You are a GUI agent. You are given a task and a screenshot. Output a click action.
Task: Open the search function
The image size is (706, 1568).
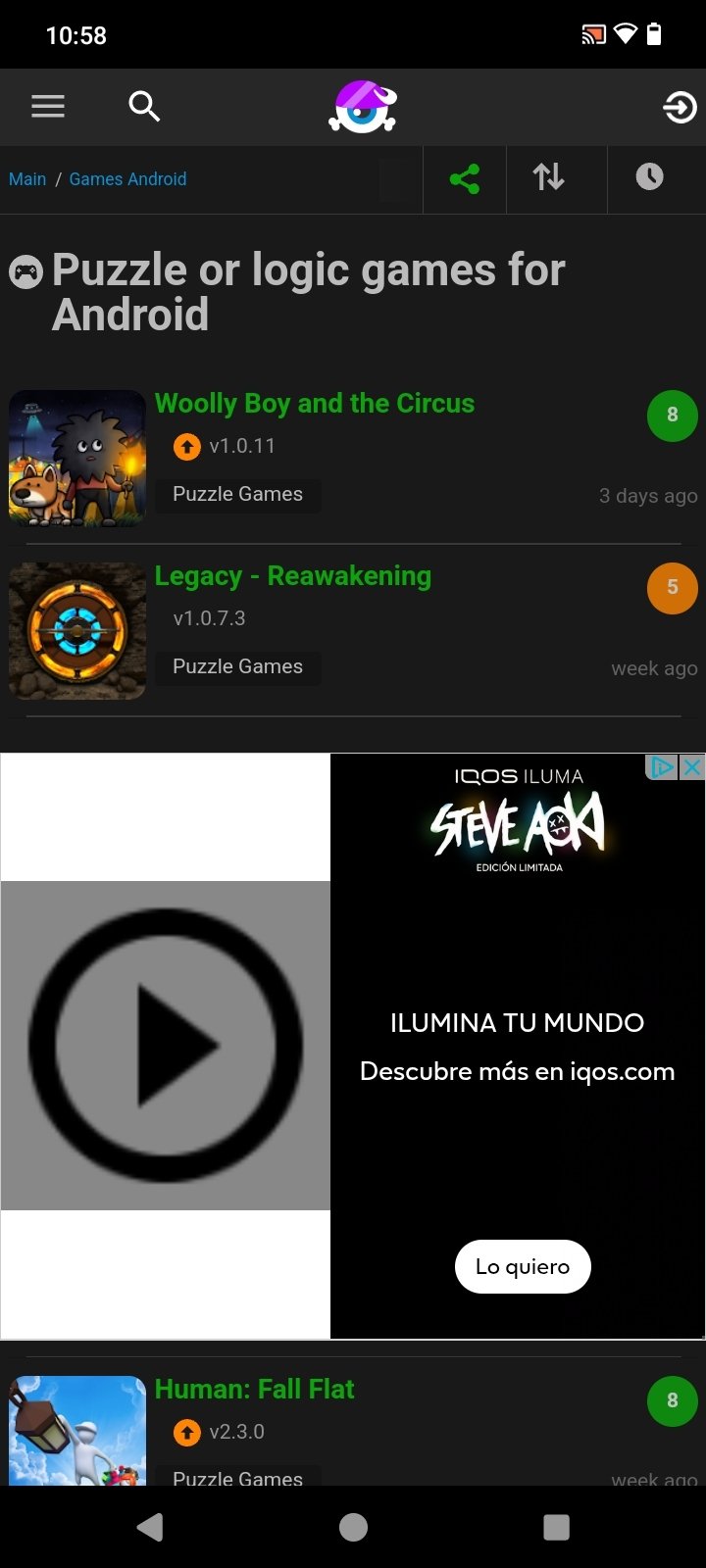143,106
